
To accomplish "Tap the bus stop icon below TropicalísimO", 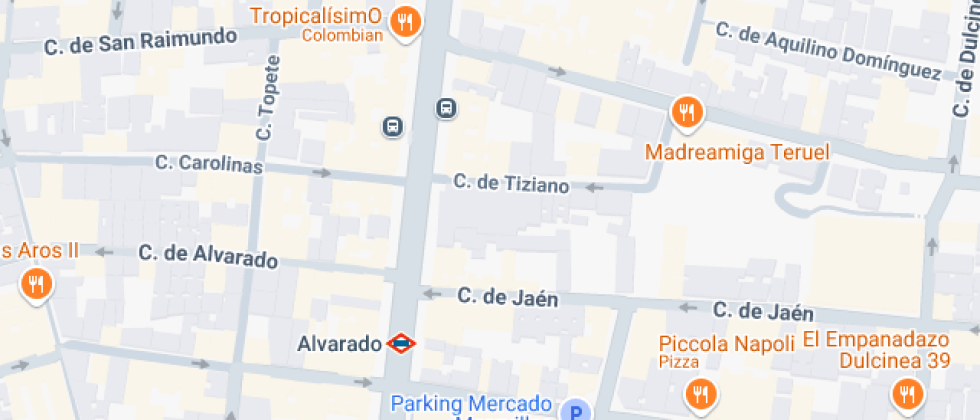I will [446, 109].
